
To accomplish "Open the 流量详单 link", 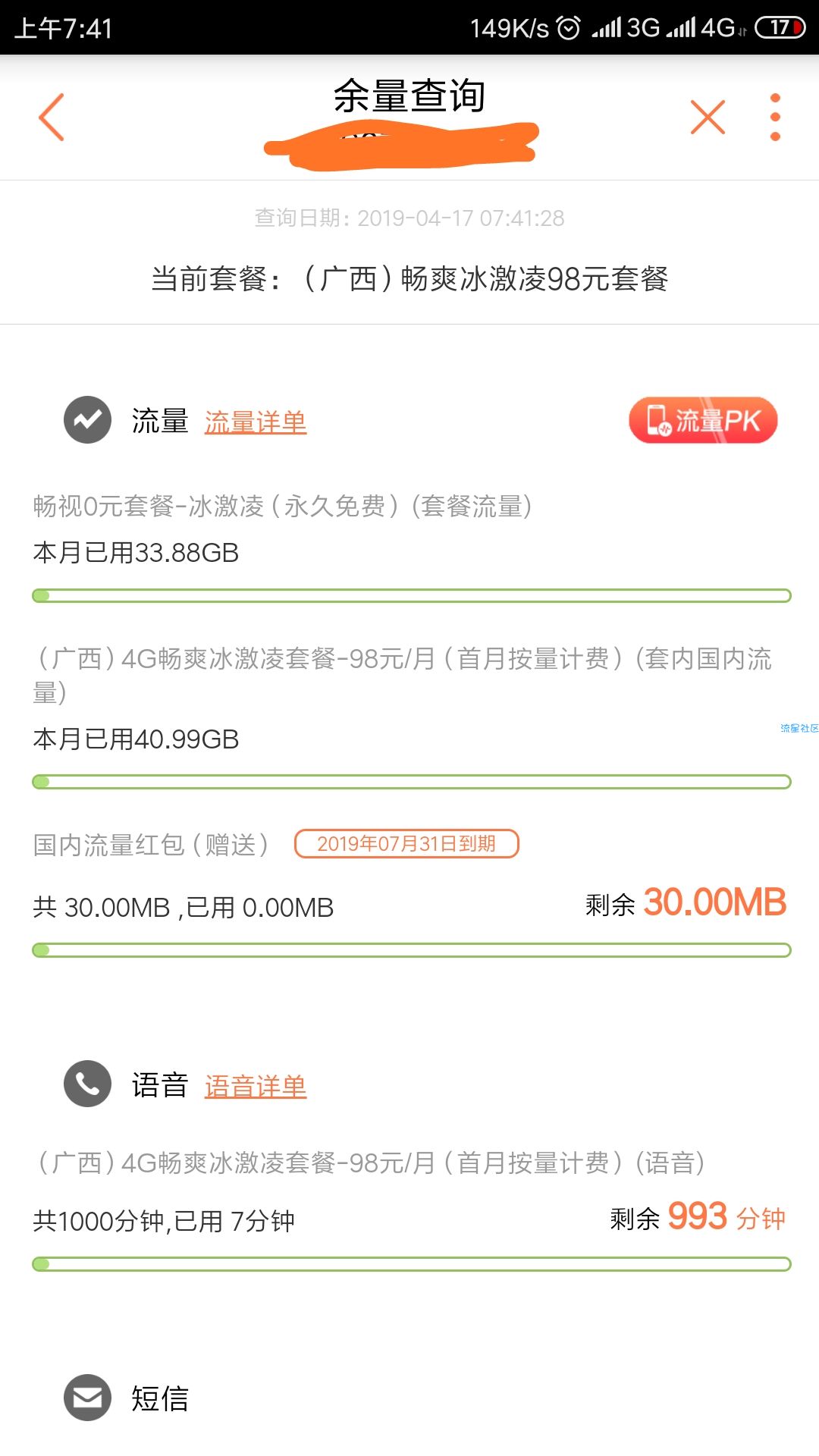I will [256, 422].
